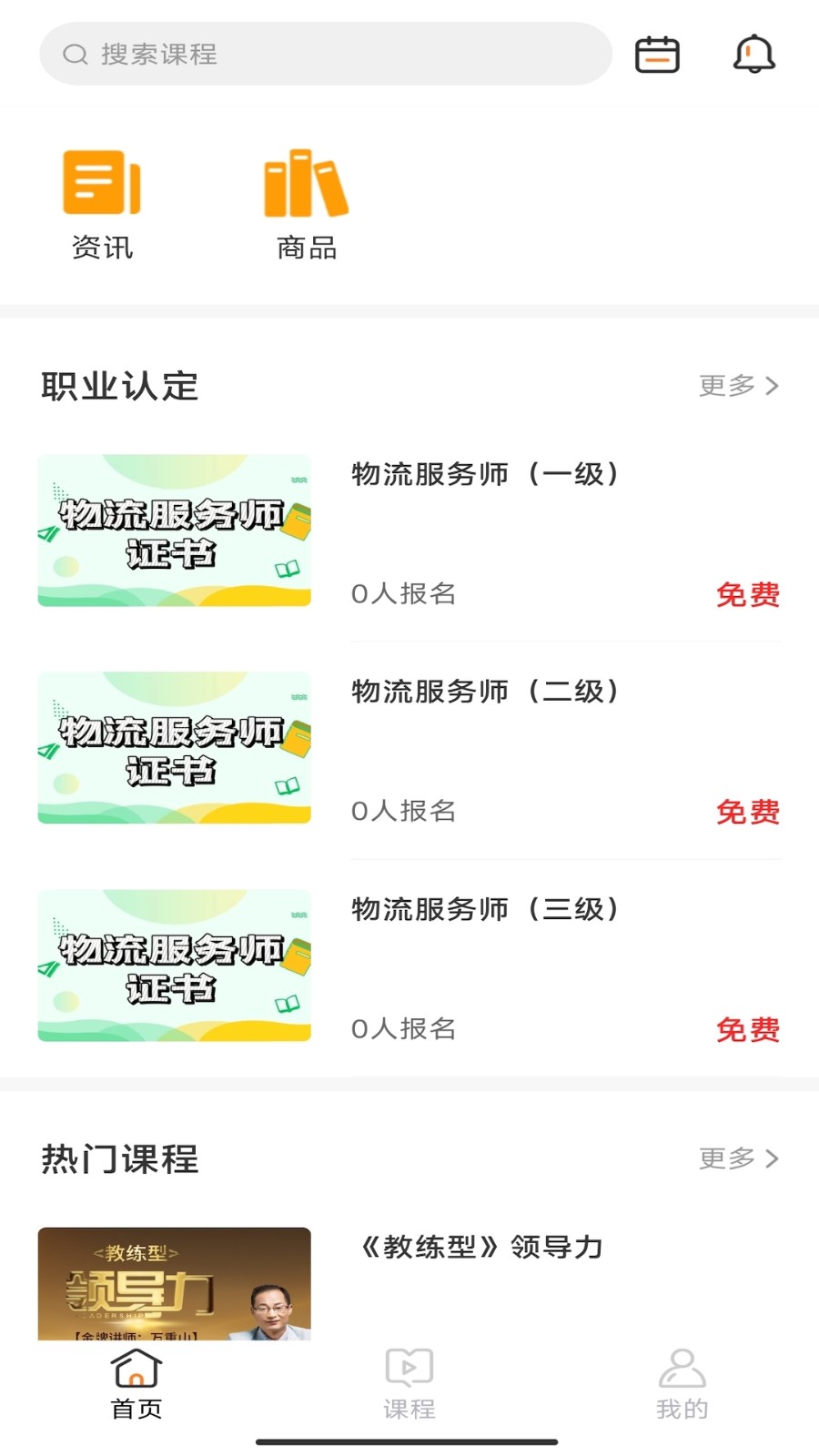Switch to the 课程 tab
The image size is (819, 1456).
pos(409,1383)
